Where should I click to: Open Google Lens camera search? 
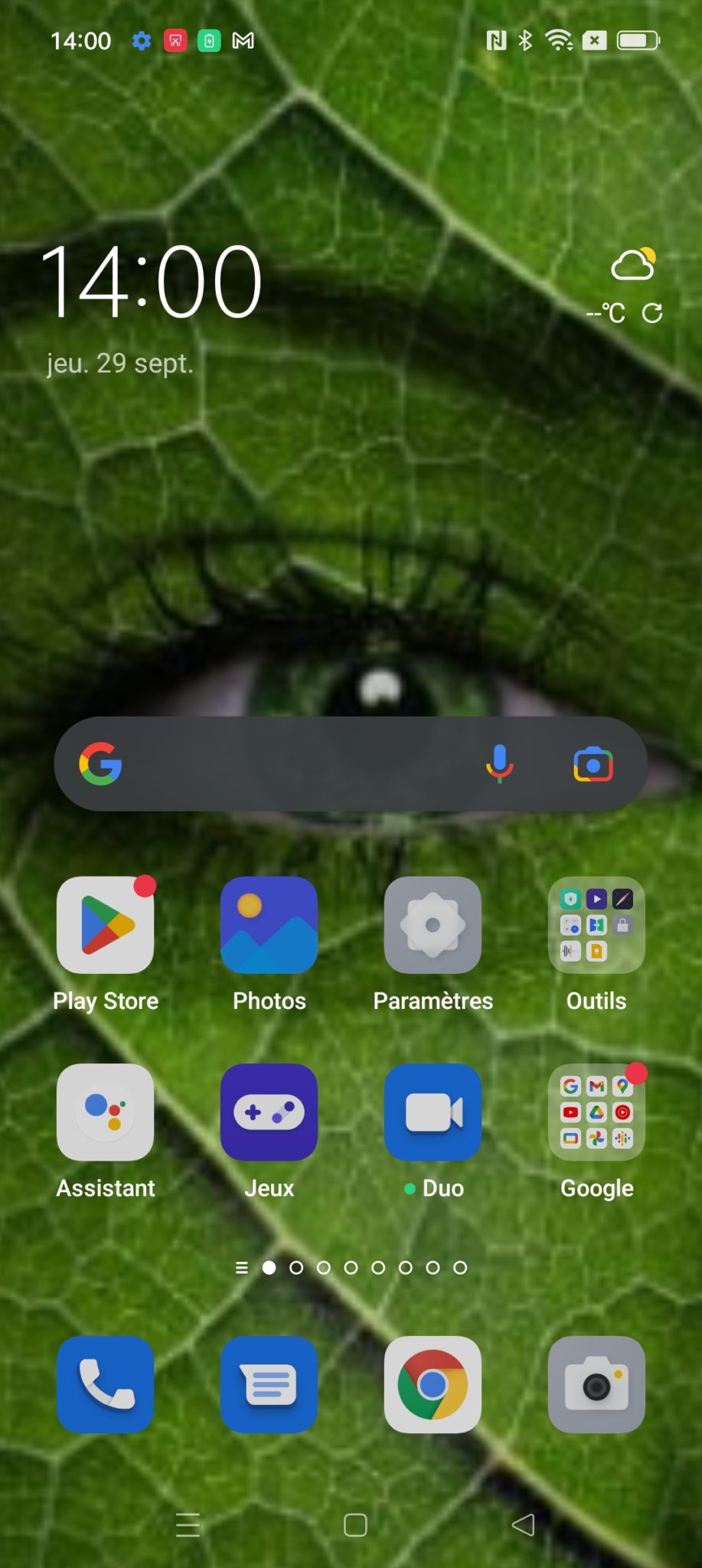click(593, 764)
